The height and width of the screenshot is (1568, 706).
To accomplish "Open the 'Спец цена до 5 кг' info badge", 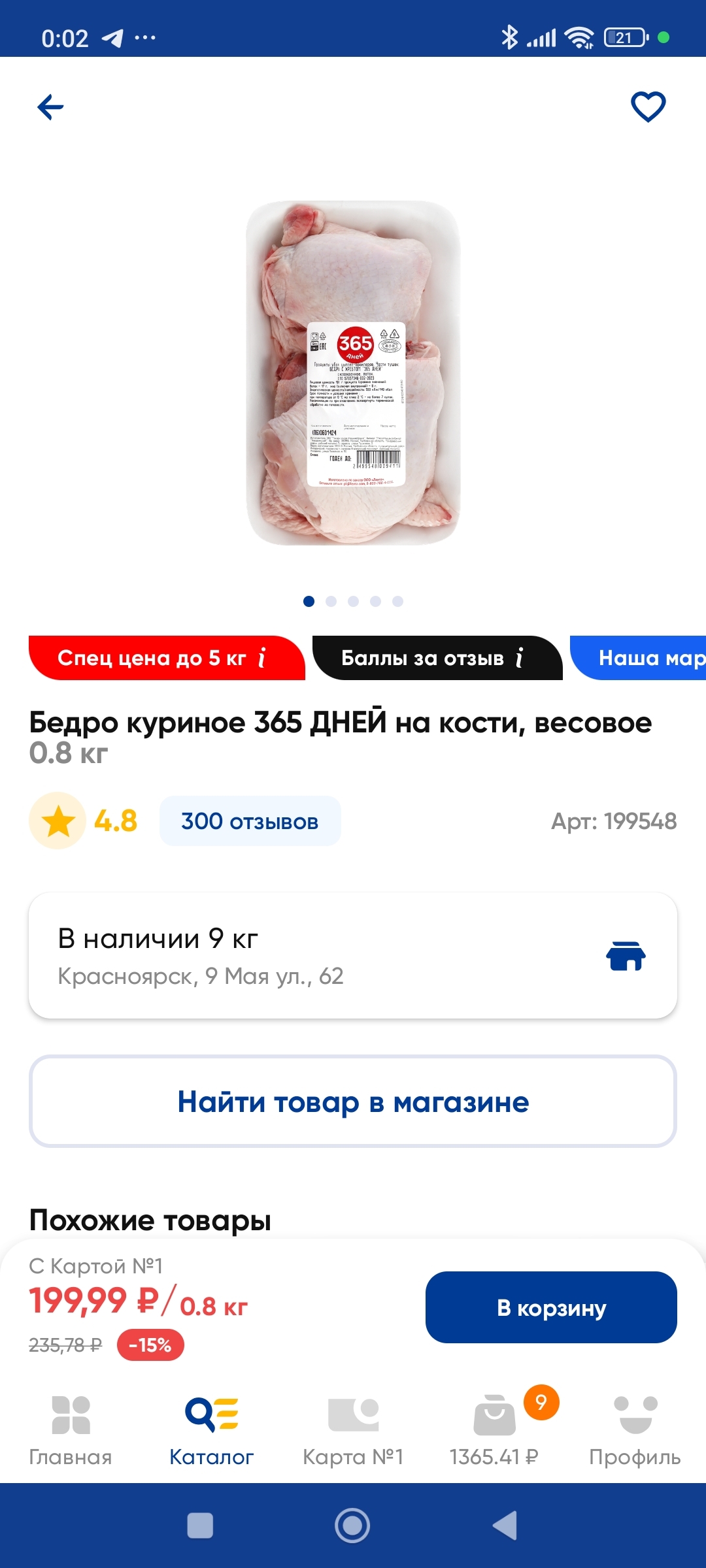I will [165, 658].
